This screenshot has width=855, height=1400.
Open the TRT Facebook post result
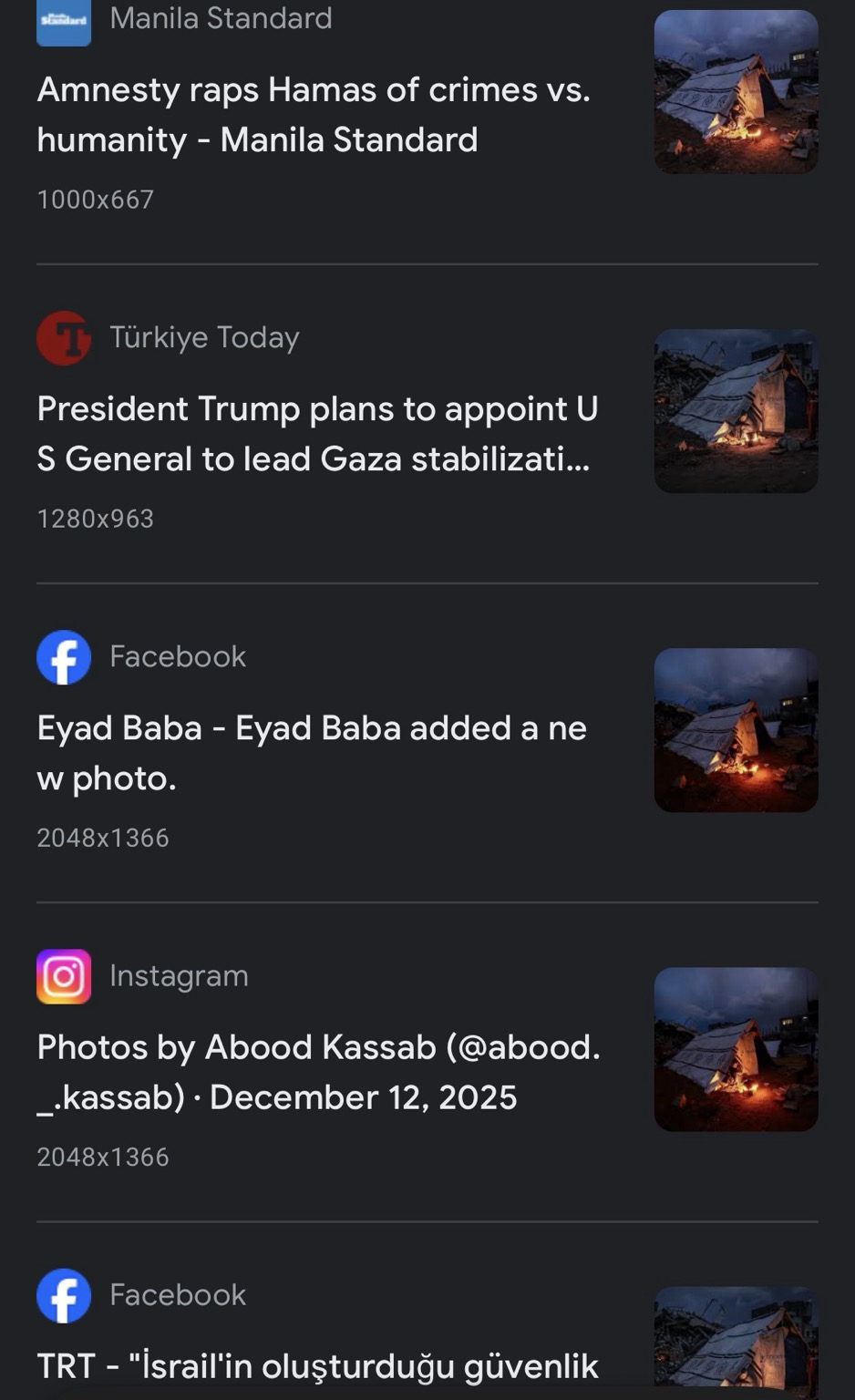coord(317,1365)
